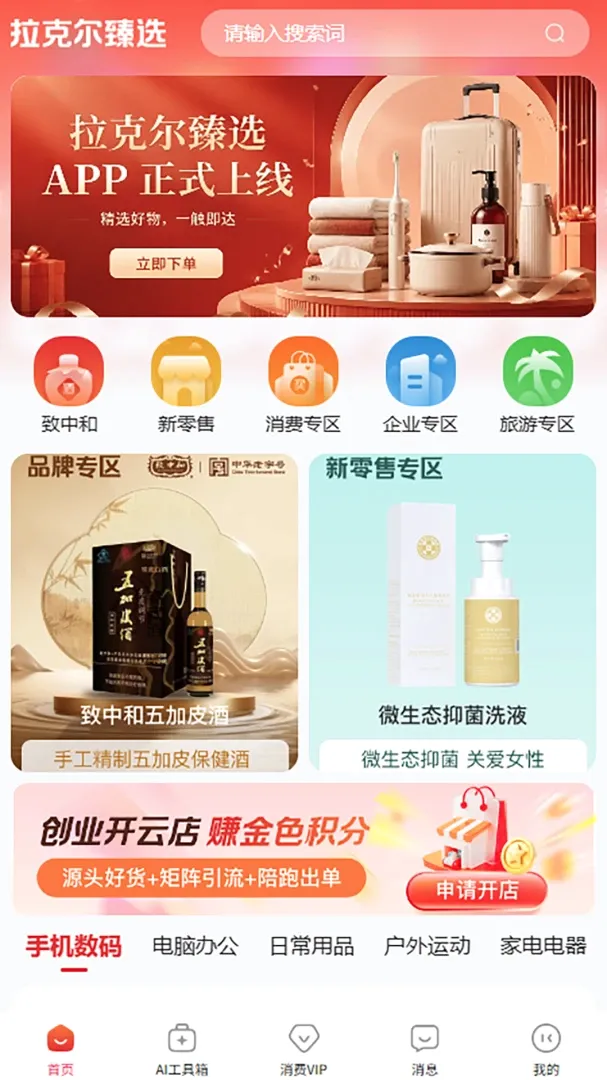Viewport: 607px width, 1080px height.
Task: Go to 企业专区
Action: [x=420, y=385]
